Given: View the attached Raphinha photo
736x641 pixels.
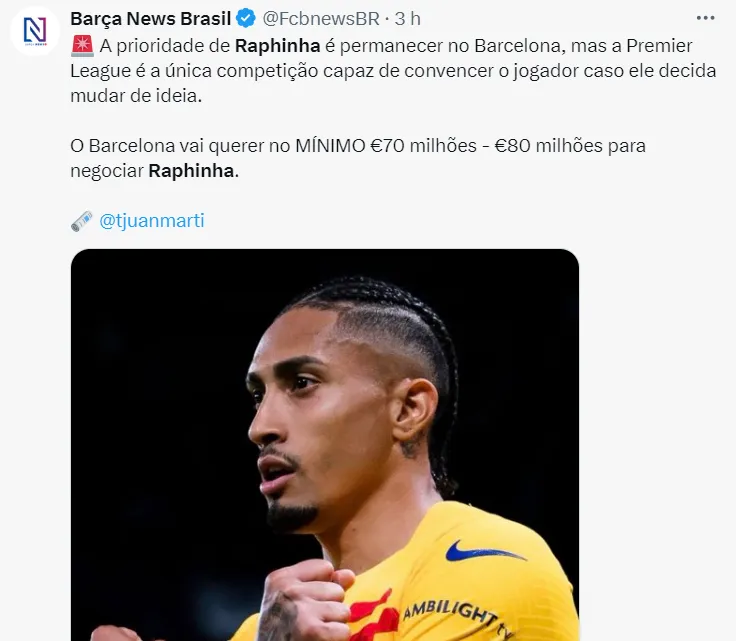Looking at the screenshot, I should (x=325, y=445).
